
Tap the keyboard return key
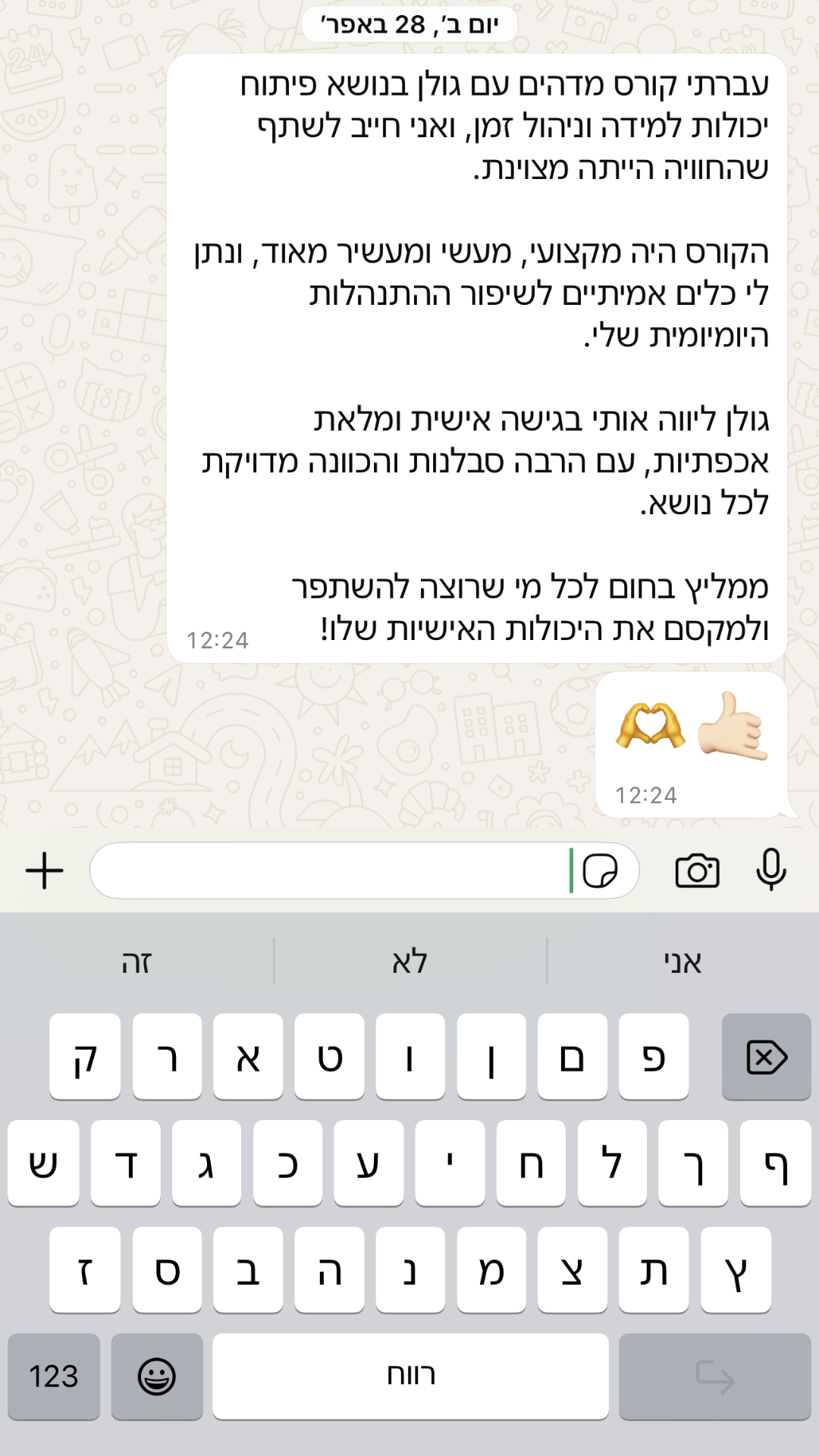tap(714, 1376)
